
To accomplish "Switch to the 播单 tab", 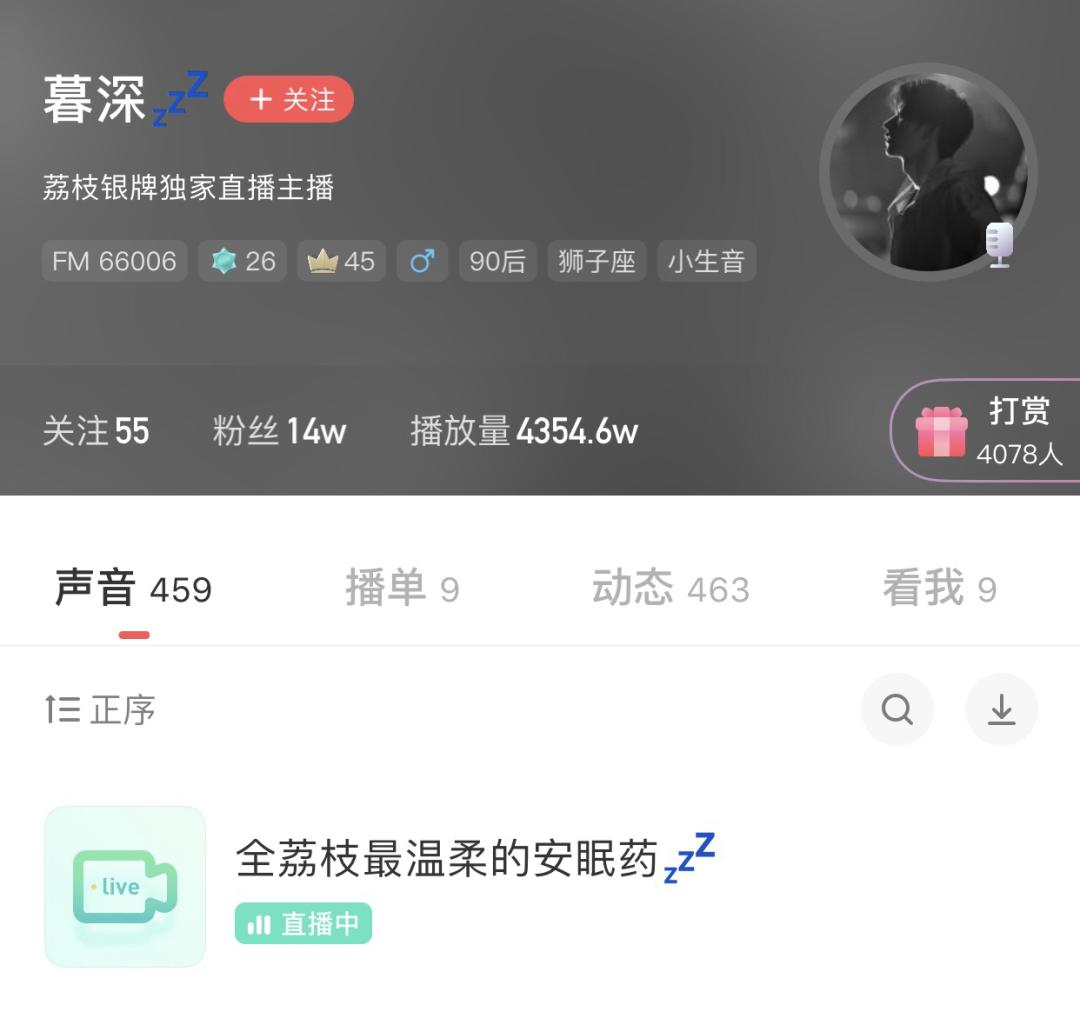I will pyautogui.click(x=402, y=589).
